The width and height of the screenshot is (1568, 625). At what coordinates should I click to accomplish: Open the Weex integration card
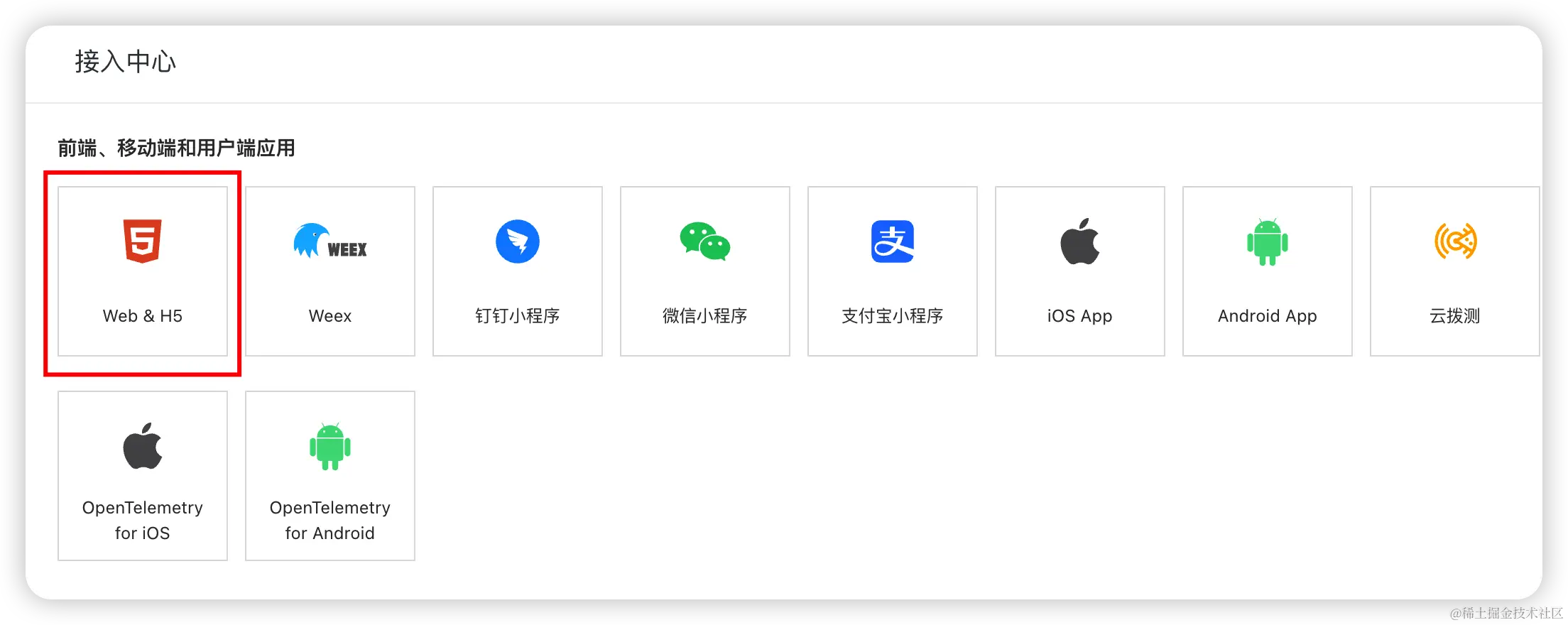pyautogui.click(x=330, y=271)
